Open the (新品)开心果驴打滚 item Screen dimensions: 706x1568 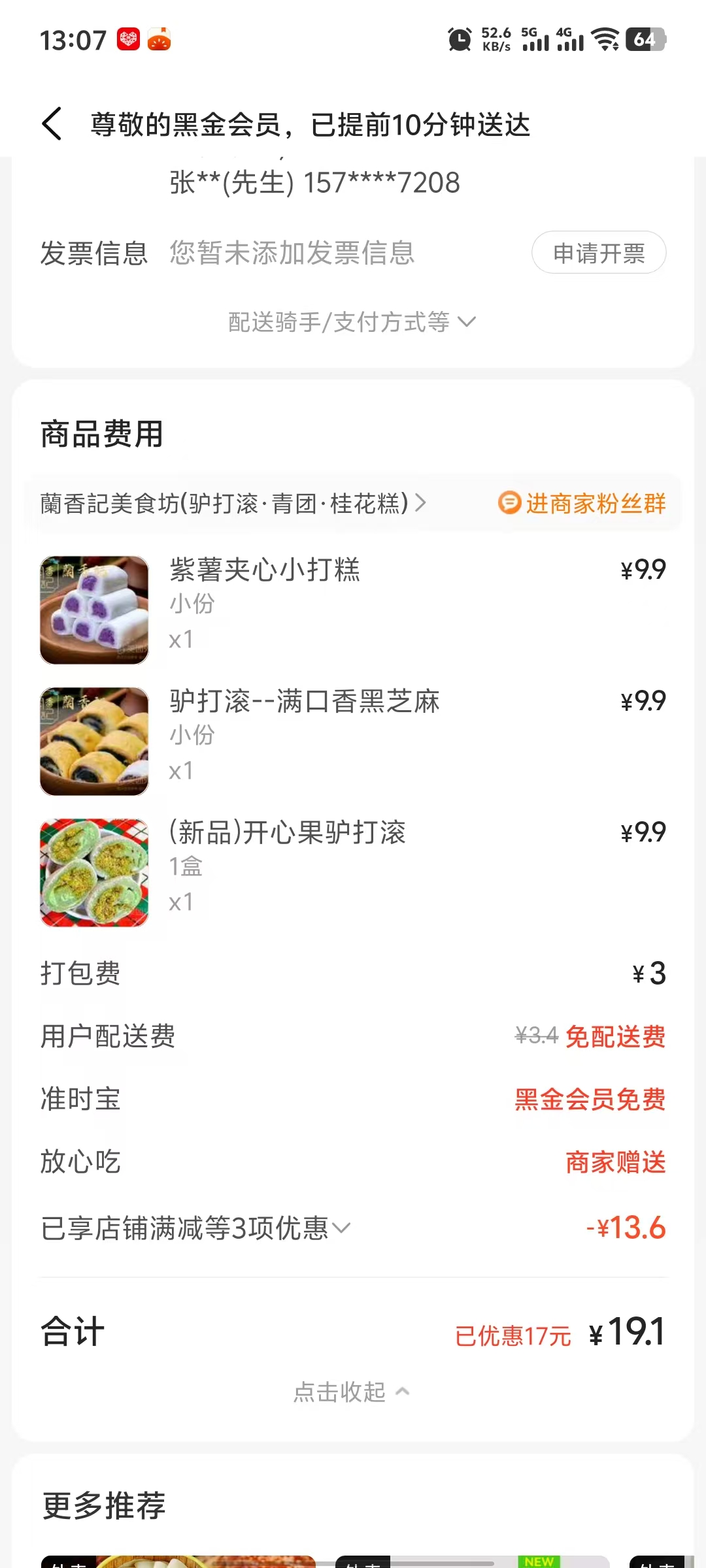click(x=288, y=833)
